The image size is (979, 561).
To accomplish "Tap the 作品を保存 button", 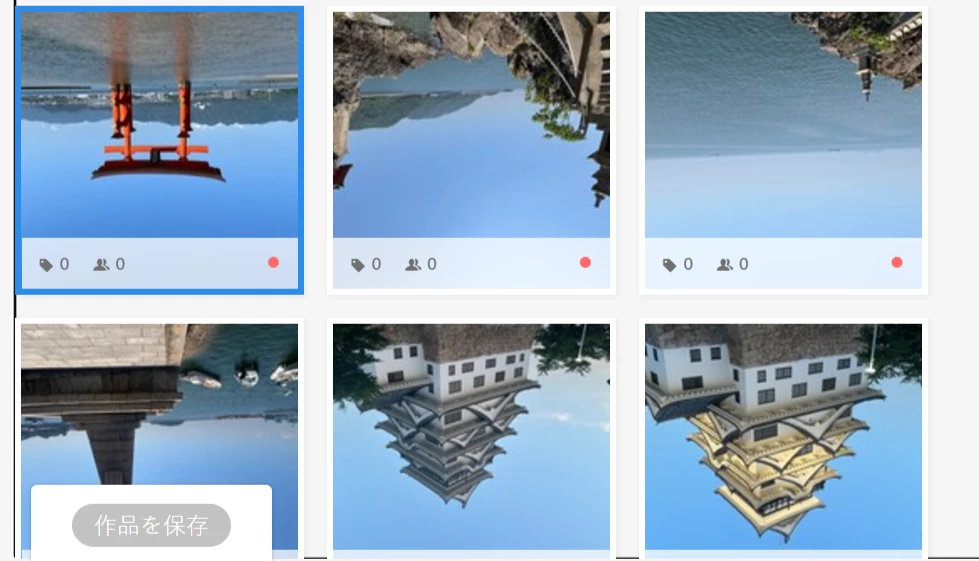I will coord(151,525).
